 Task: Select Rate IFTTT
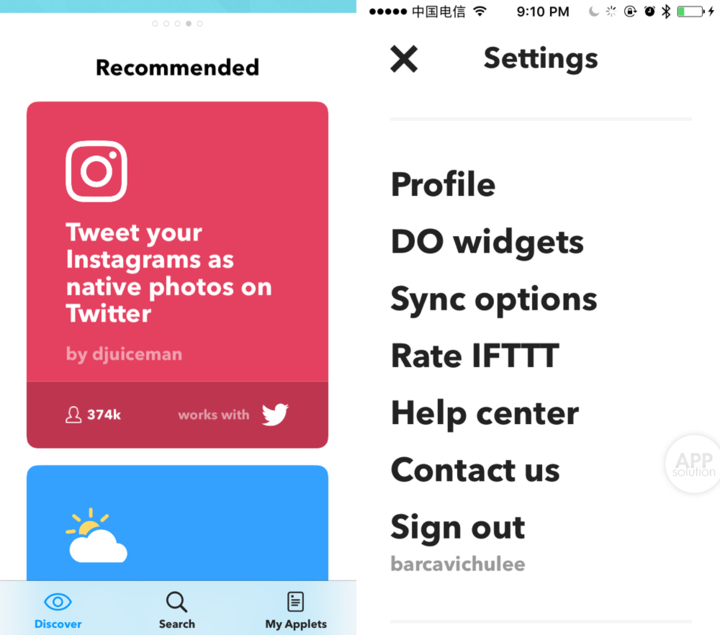[474, 356]
